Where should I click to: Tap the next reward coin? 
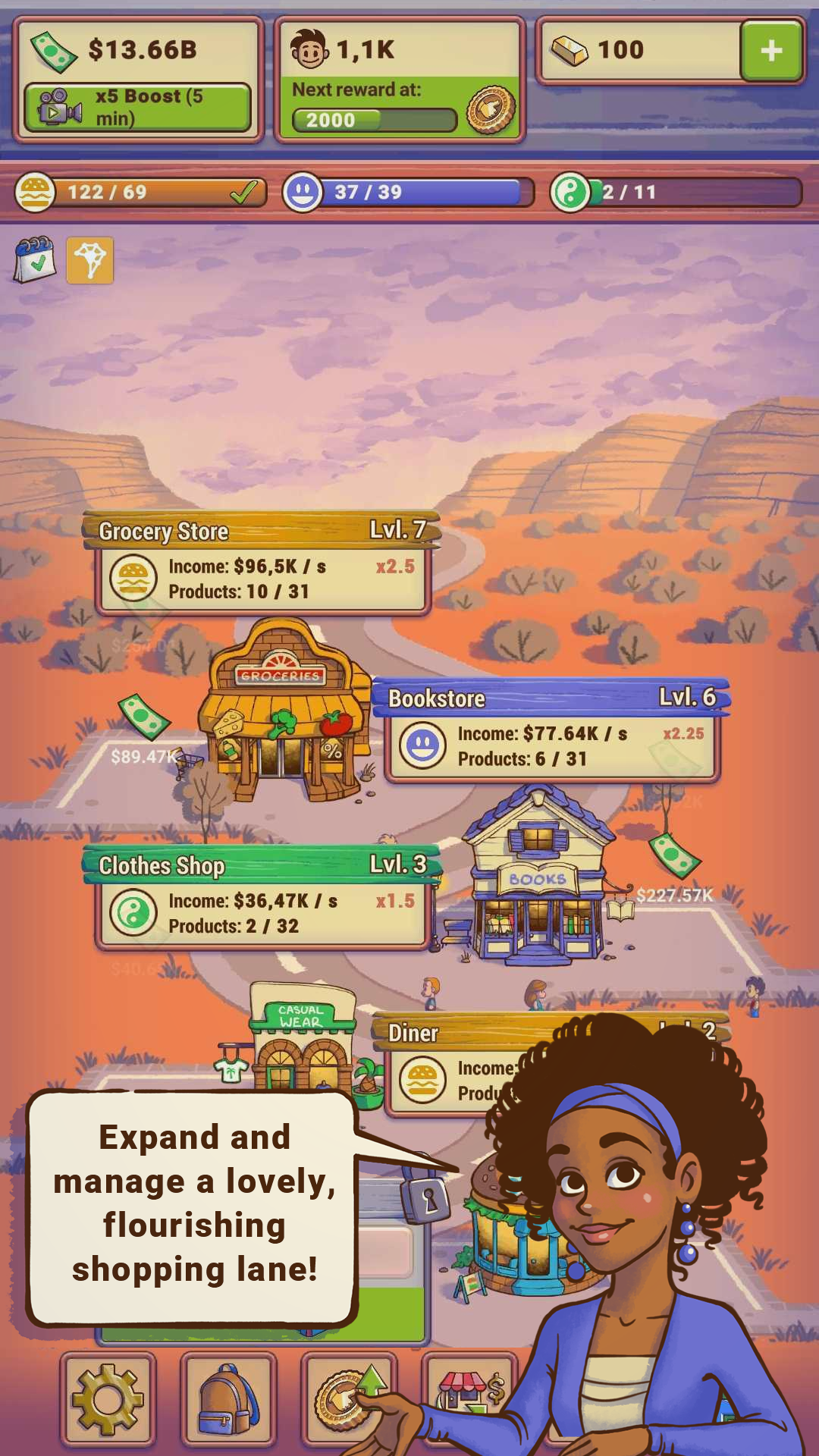click(x=491, y=110)
